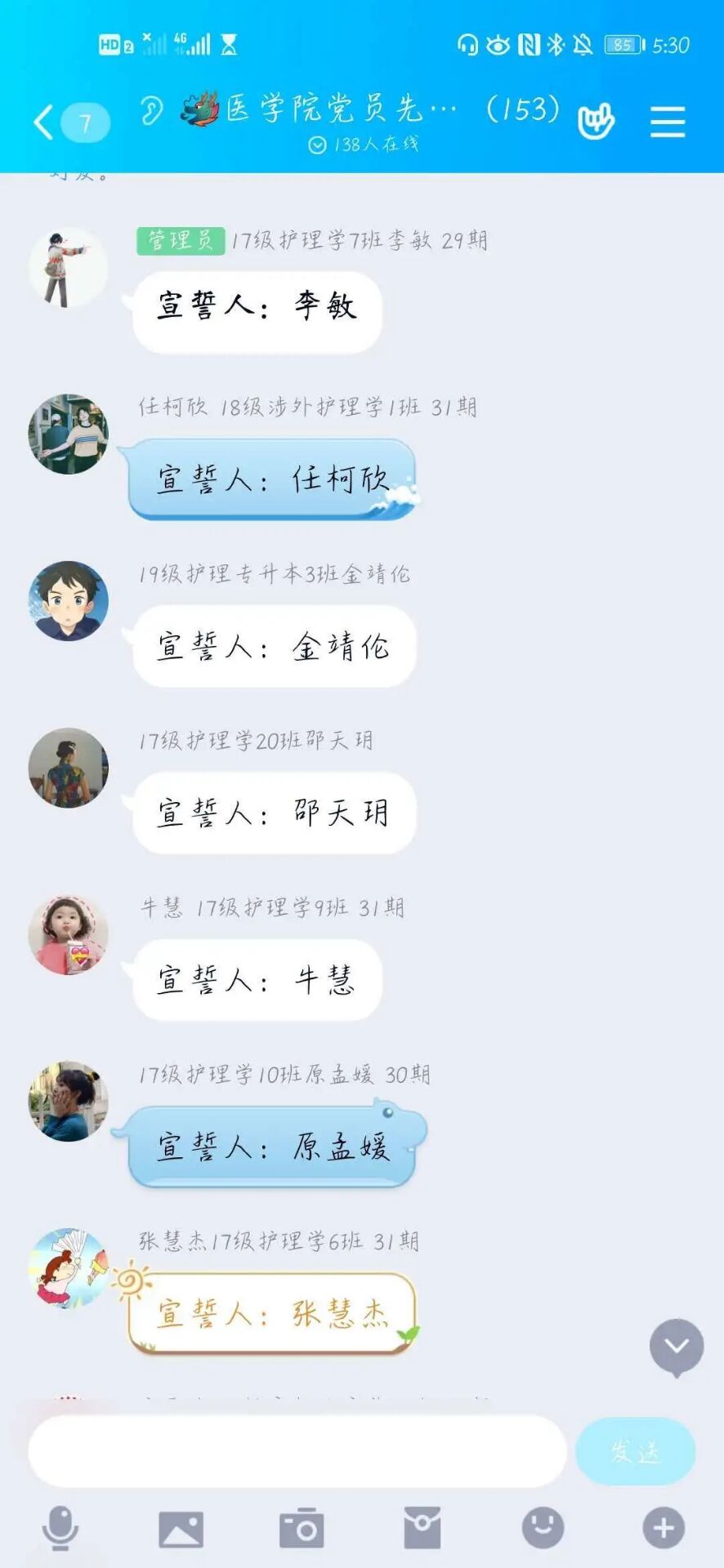Open 牛慧's profile avatar
724x1568 pixels.
(x=69, y=935)
